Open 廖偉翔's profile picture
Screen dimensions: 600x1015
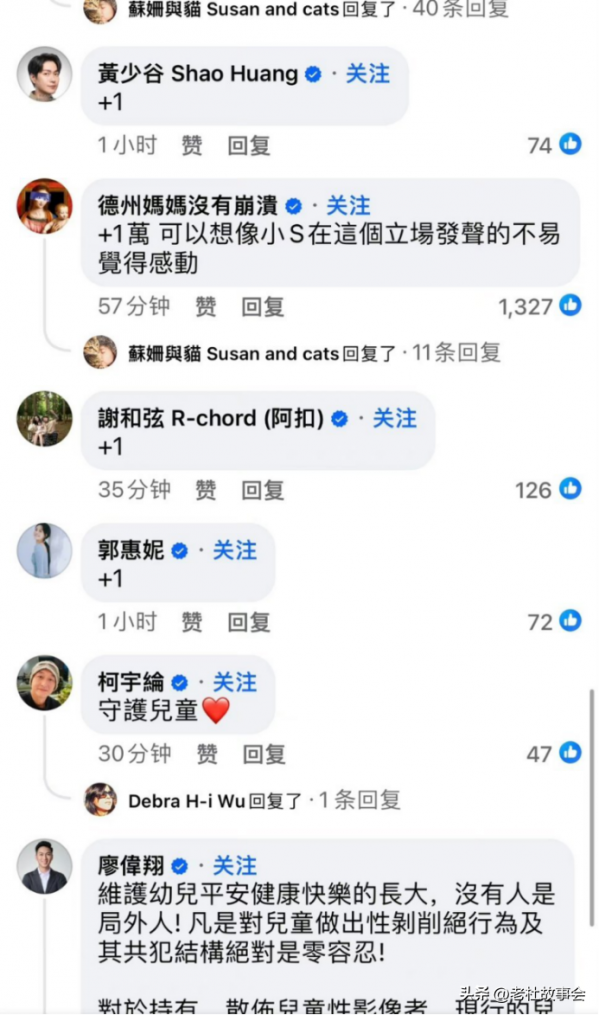click(x=45, y=867)
